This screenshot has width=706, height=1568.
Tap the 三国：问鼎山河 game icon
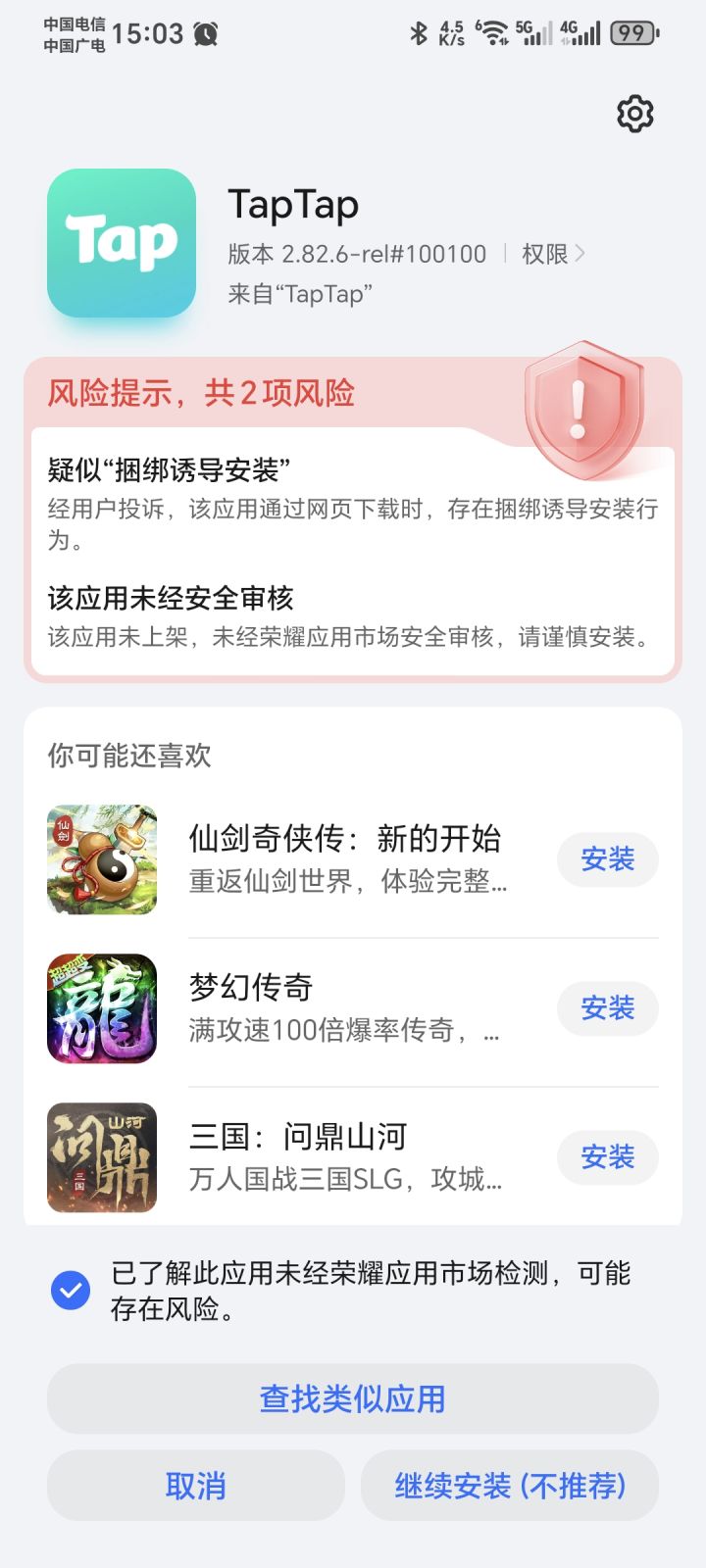[102, 1157]
